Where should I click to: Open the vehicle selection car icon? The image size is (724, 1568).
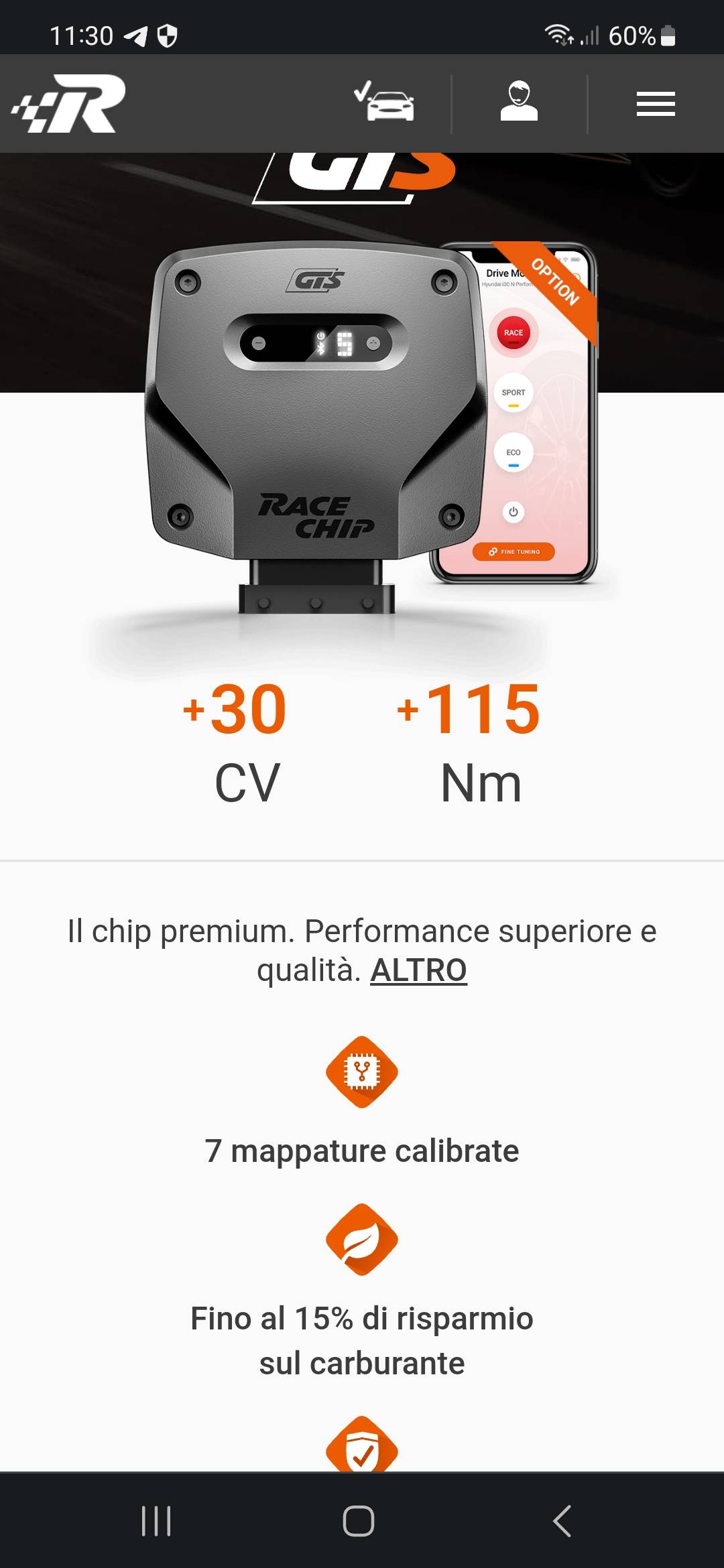(385, 103)
